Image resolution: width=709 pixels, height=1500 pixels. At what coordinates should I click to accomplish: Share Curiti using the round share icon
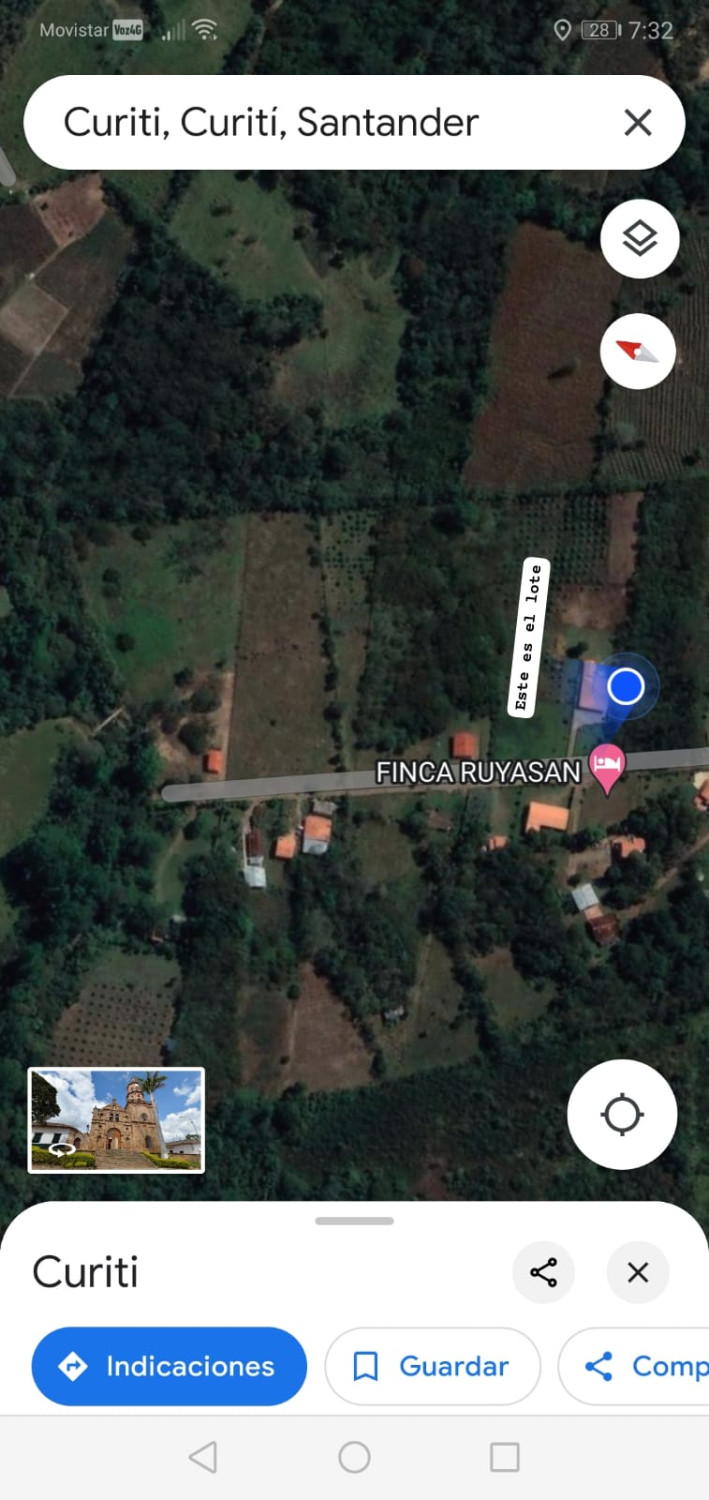543,1272
